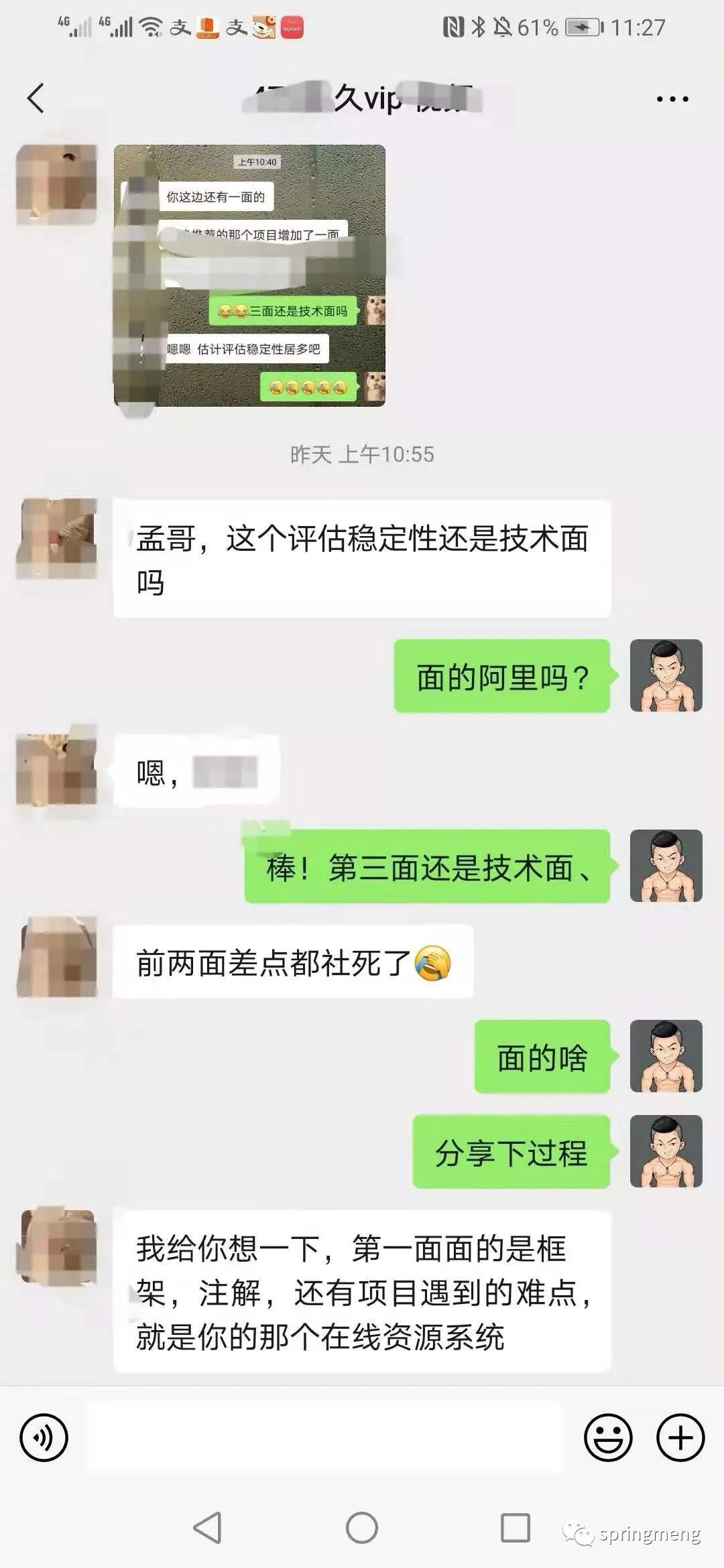Tap the message text field
Viewport: 724px width, 1568px height.
[324, 1437]
